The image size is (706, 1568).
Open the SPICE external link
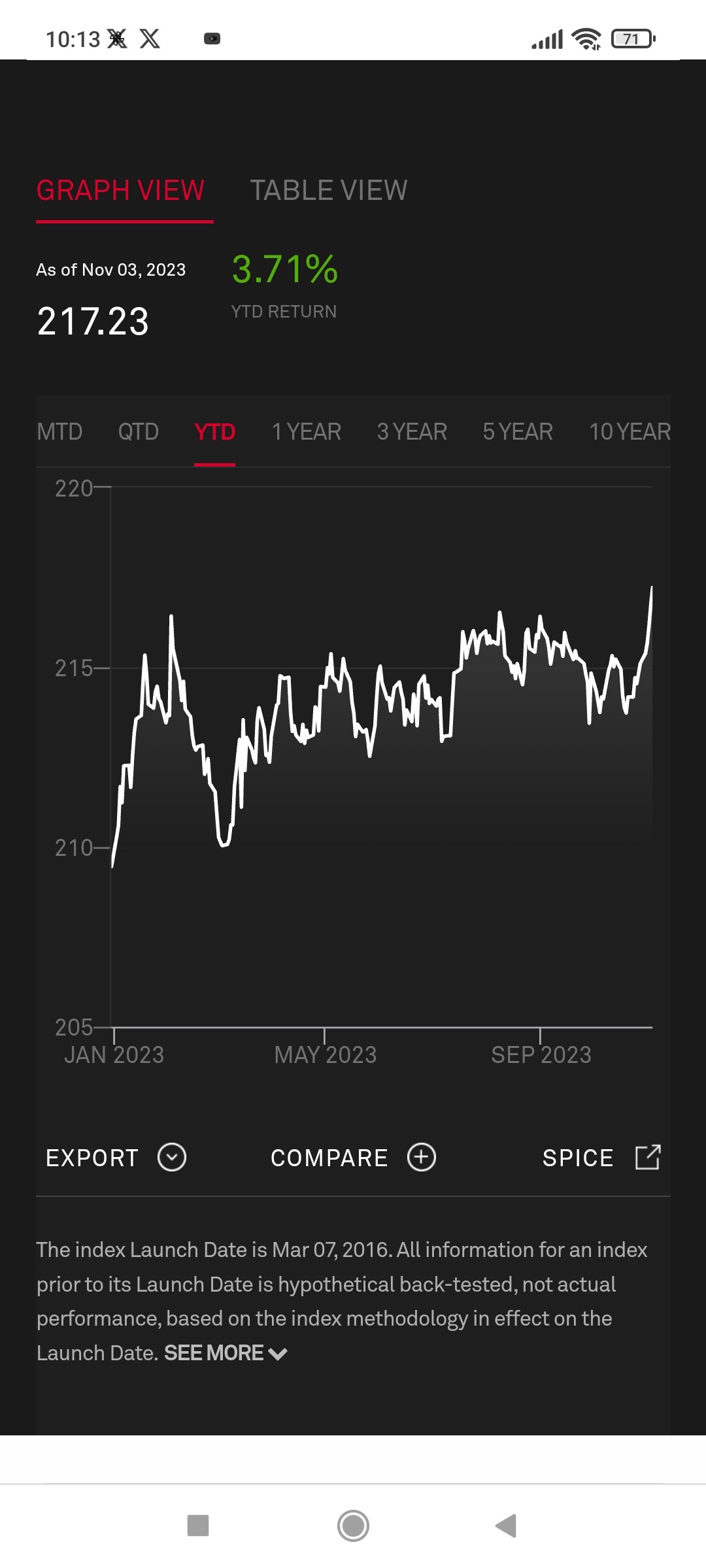pos(602,1158)
